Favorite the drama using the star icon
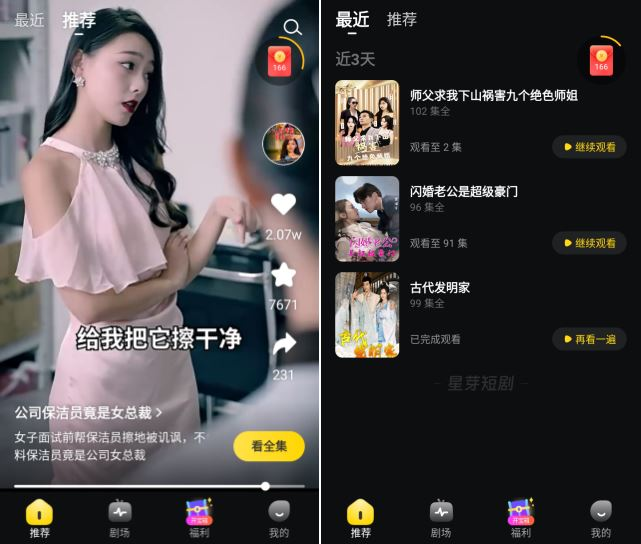 click(284, 274)
